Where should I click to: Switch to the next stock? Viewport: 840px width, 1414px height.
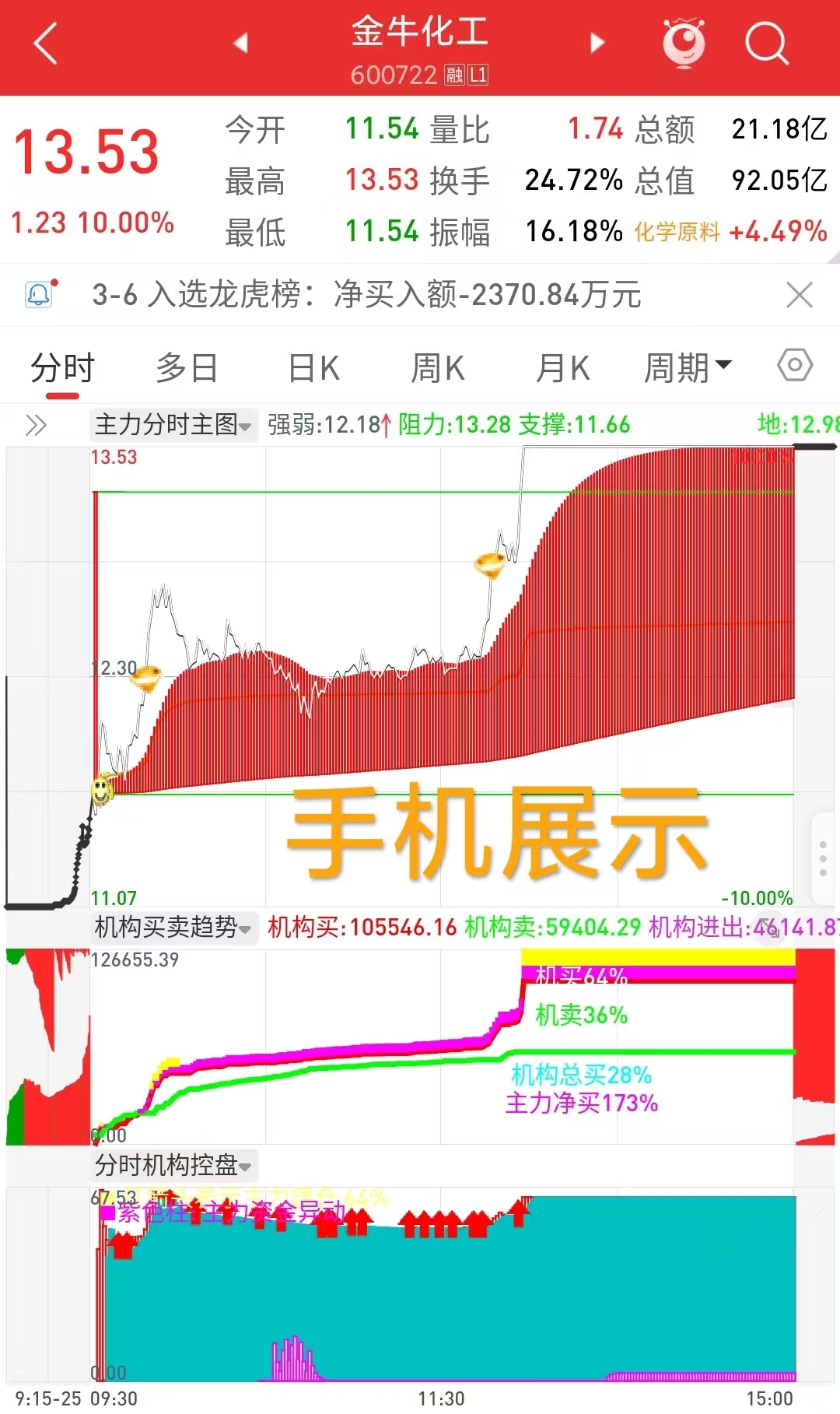[597, 43]
